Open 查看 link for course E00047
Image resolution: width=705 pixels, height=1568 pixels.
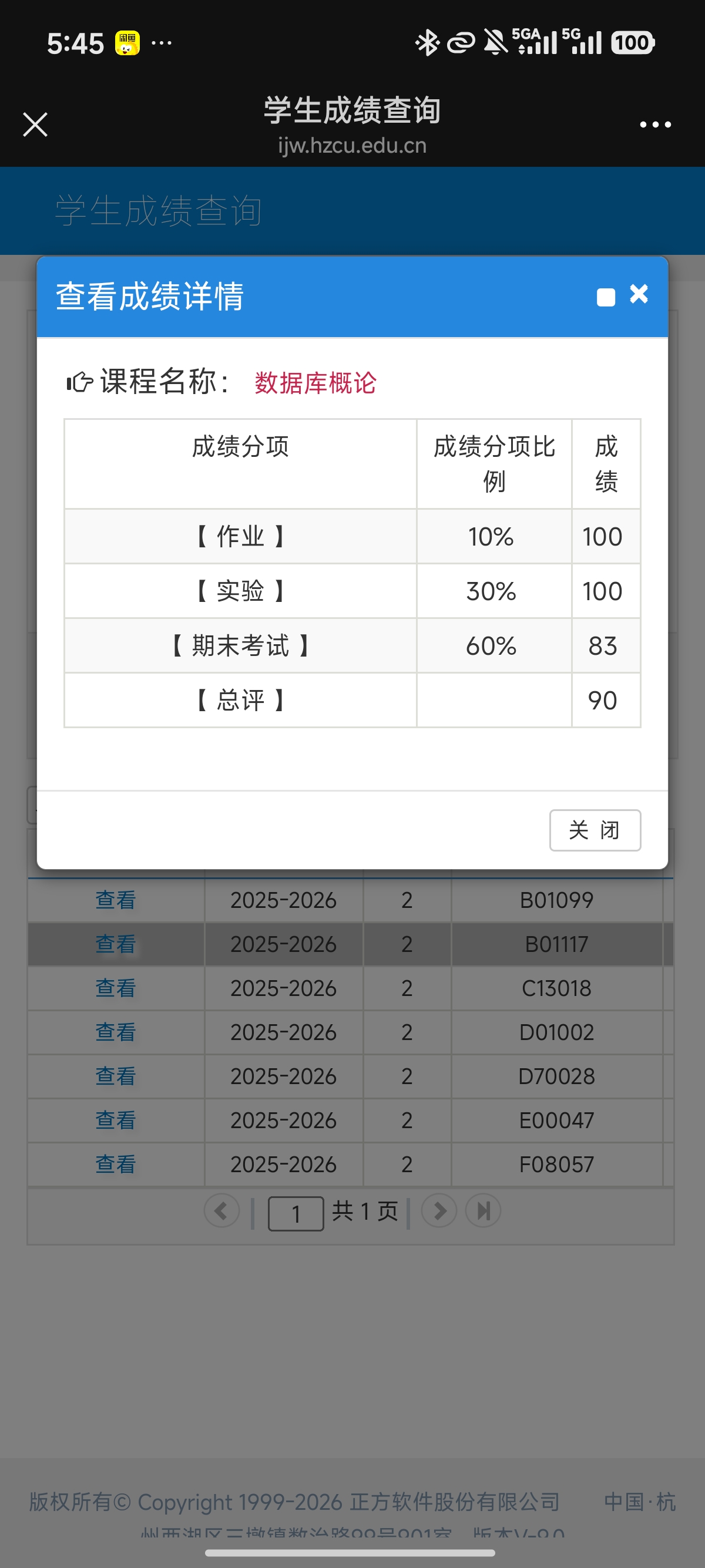point(116,1120)
